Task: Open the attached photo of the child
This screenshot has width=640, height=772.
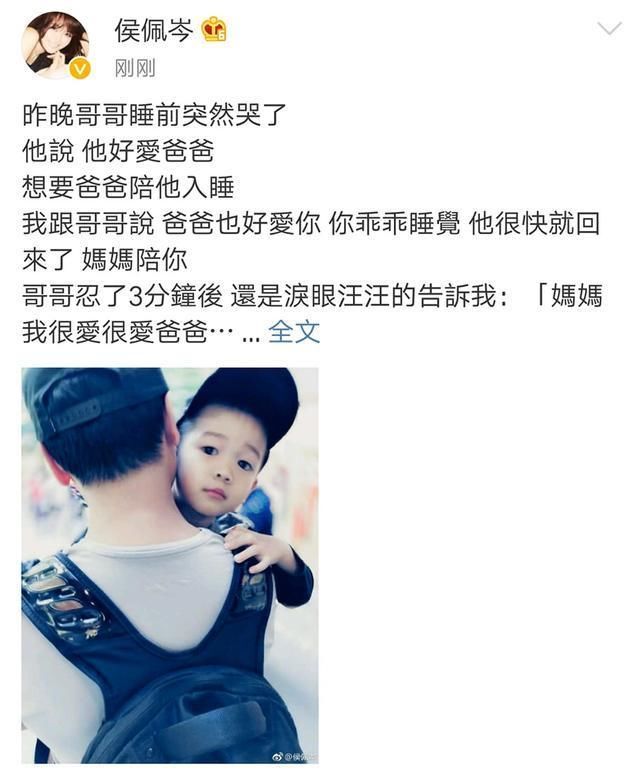Action: [x=170, y=565]
